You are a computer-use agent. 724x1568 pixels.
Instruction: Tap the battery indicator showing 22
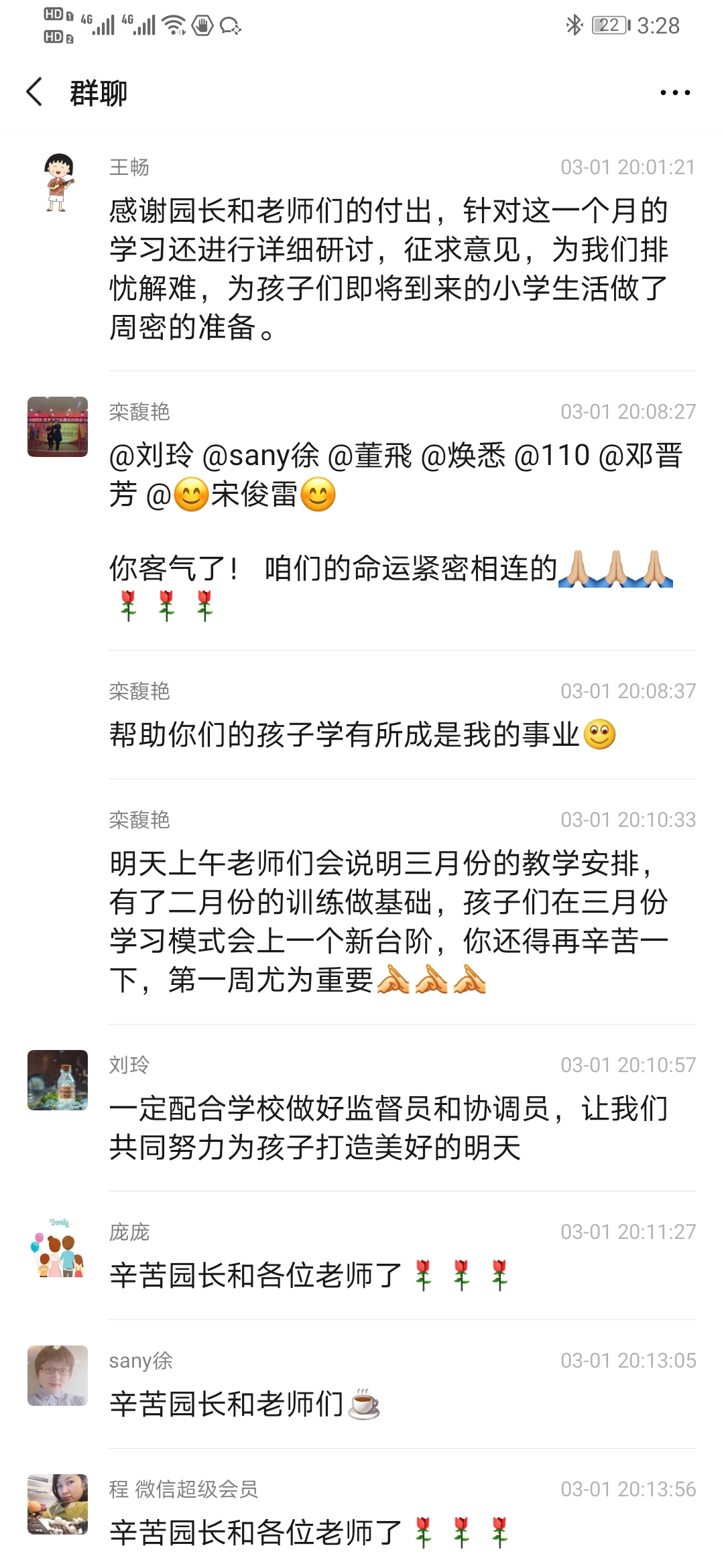(x=609, y=25)
